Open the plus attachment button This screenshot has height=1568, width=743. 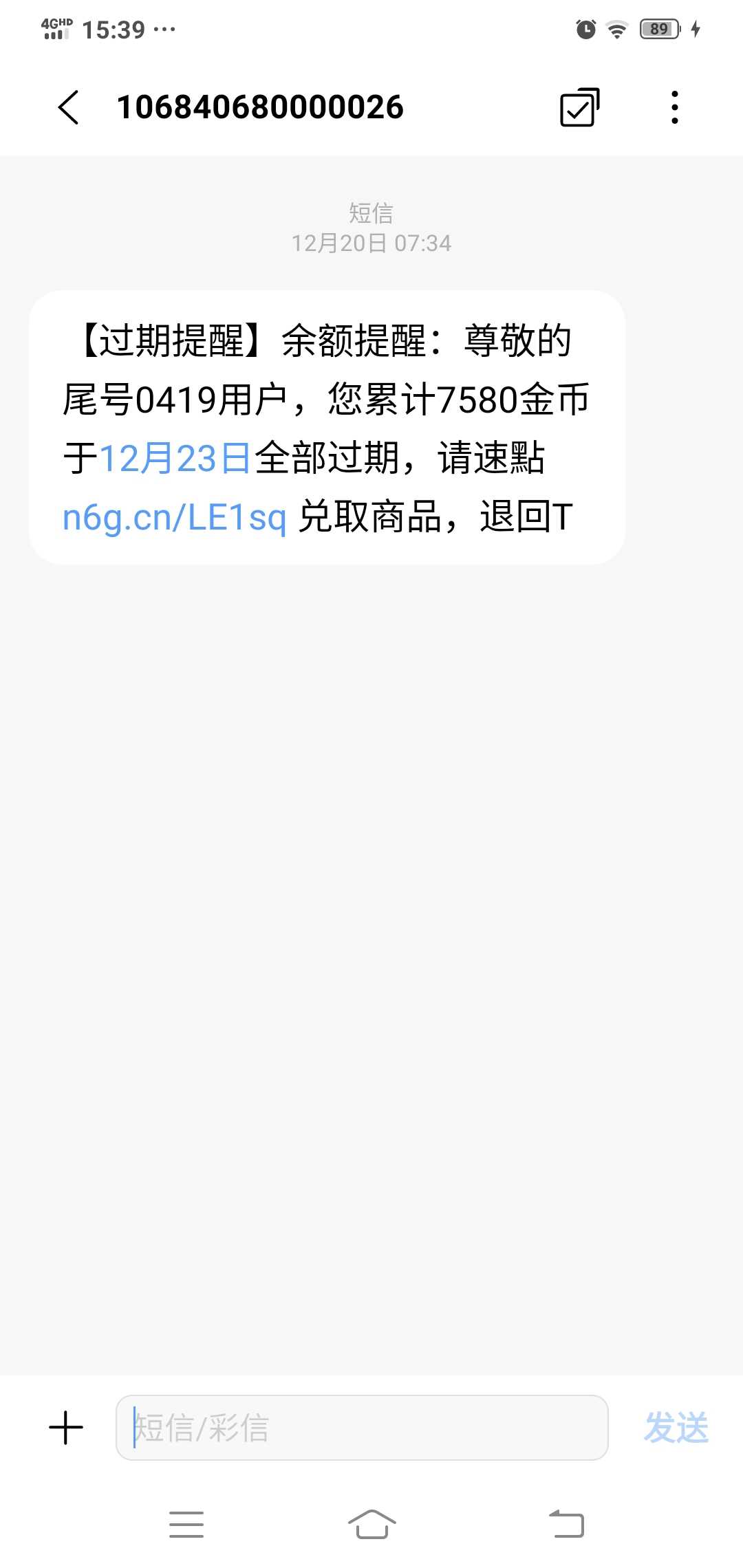(66, 1428)
